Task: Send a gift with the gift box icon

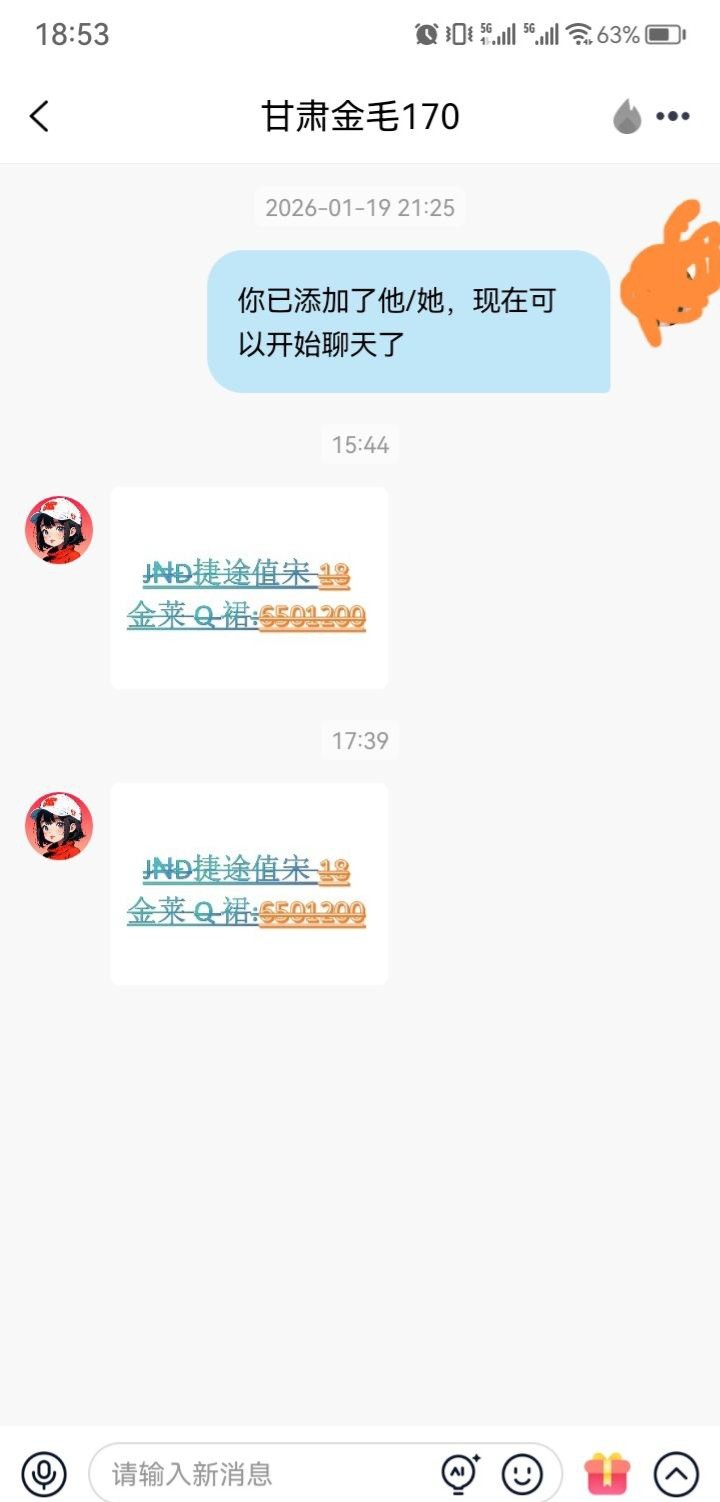Action: point(607,1473)
